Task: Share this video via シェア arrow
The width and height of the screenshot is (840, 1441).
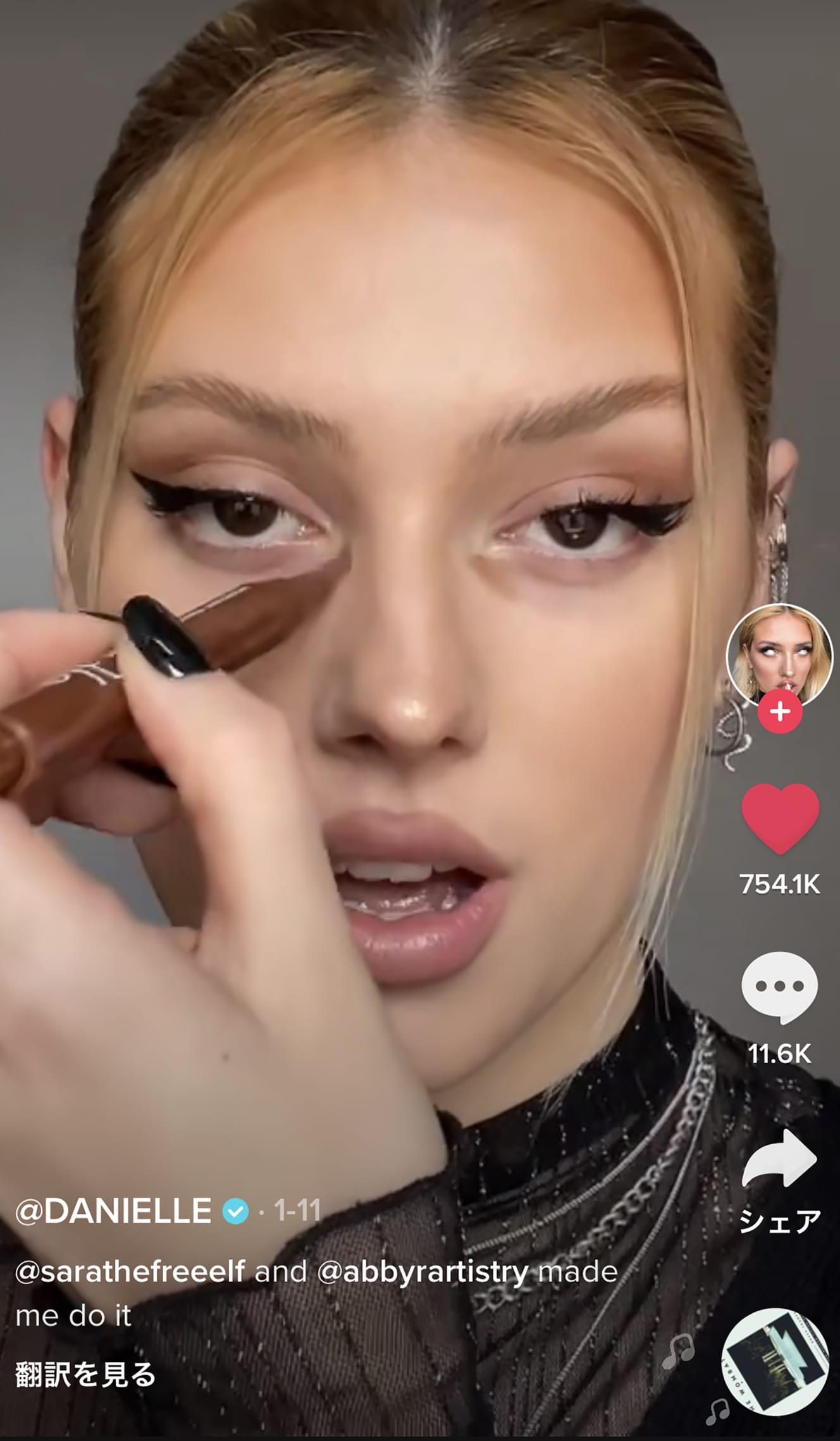Action: point(780,1159)
